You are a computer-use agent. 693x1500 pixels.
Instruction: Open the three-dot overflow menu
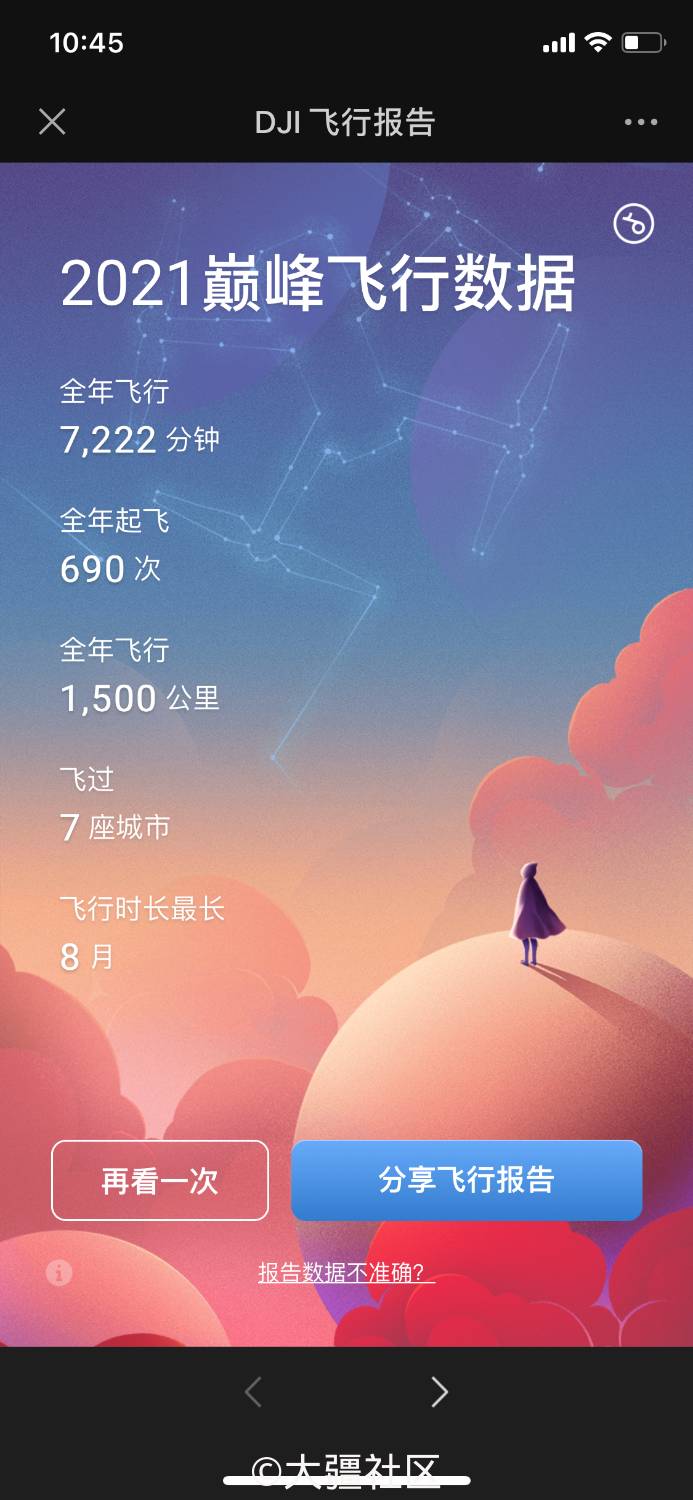[640, 122]
